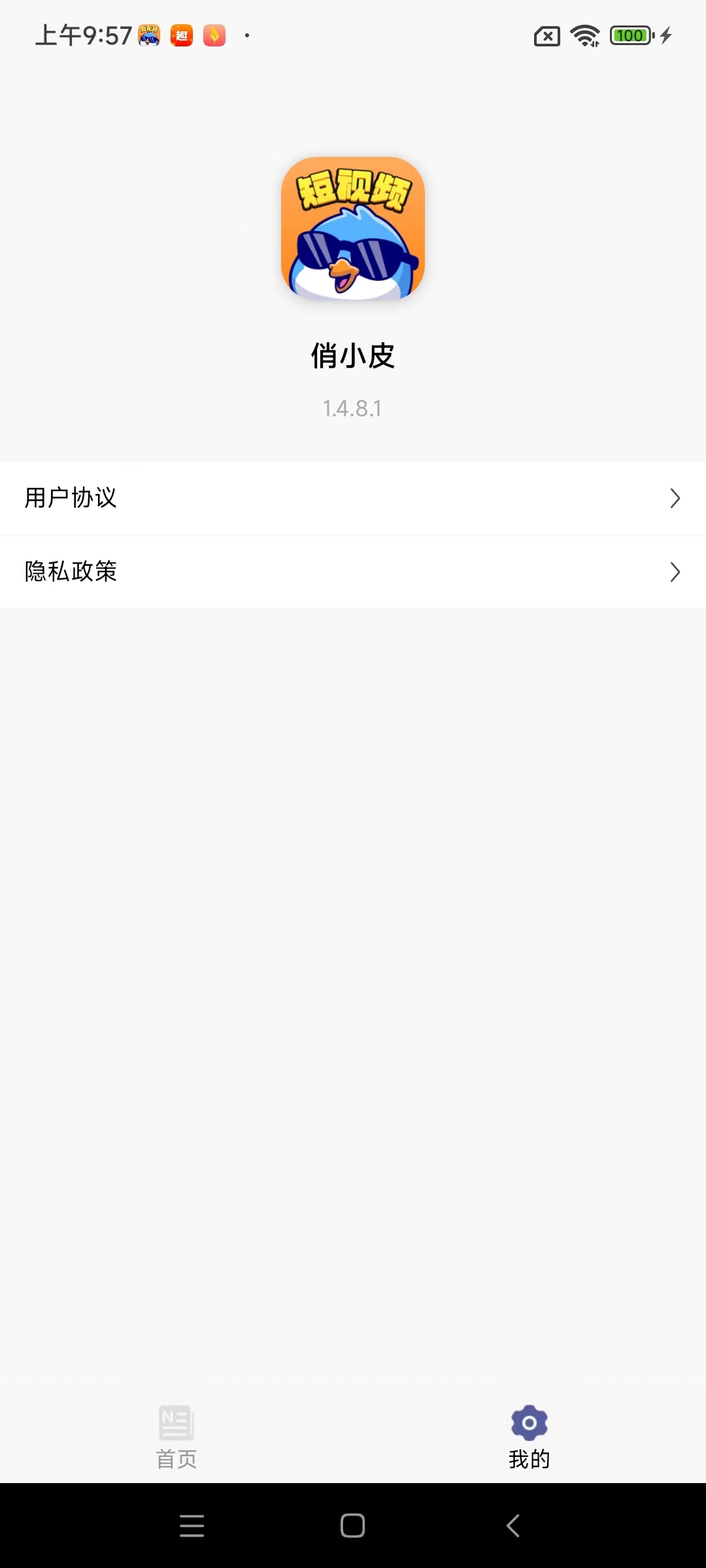The width and height of the screenshot is (706, 1568).
Task: Go to the system home screen
Action: tap(352, 1526)
